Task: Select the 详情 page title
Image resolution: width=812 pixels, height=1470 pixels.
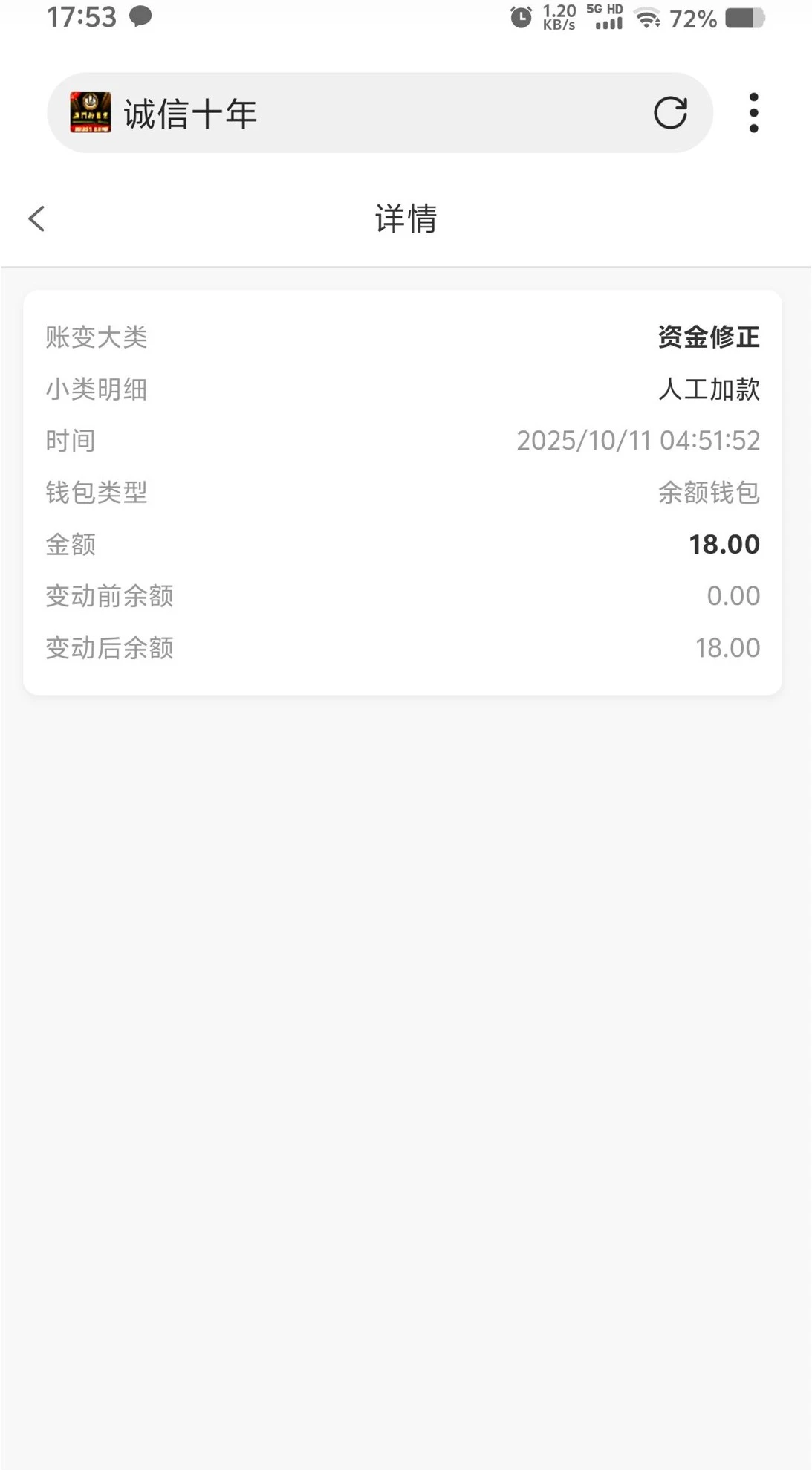Action: tap(406, 218)
